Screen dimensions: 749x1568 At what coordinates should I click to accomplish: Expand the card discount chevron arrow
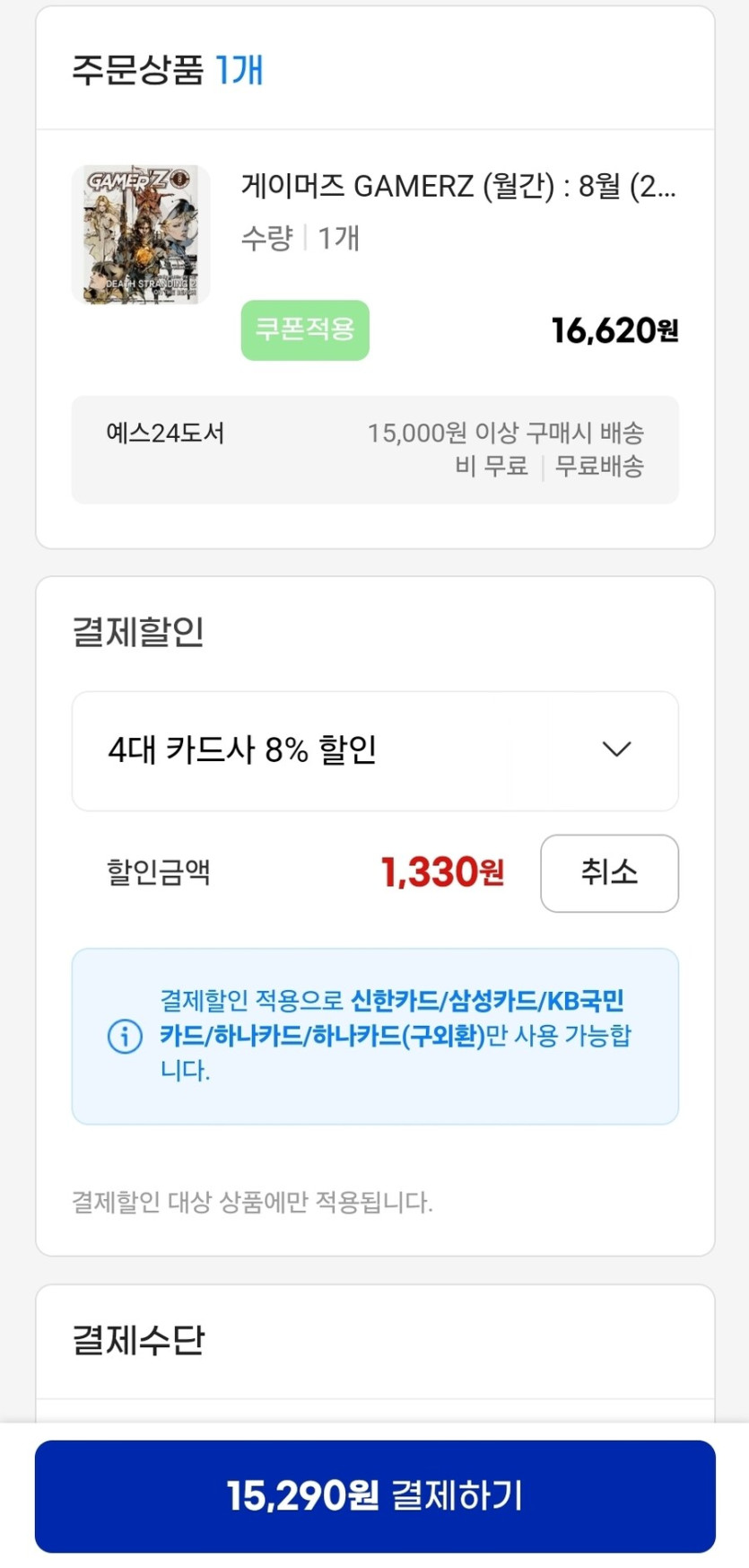[x=617, y=750]
